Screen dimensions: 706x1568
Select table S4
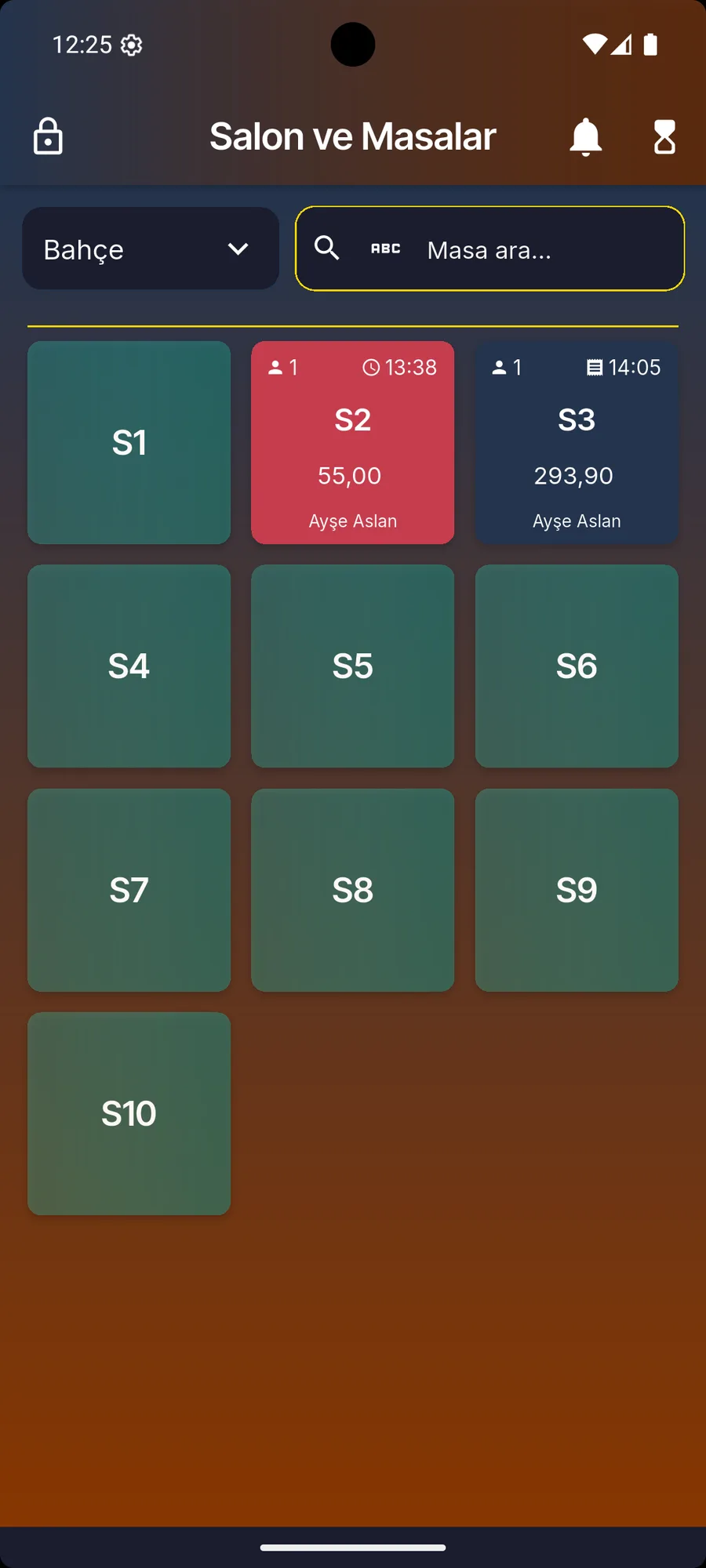[x=129, y=666]
